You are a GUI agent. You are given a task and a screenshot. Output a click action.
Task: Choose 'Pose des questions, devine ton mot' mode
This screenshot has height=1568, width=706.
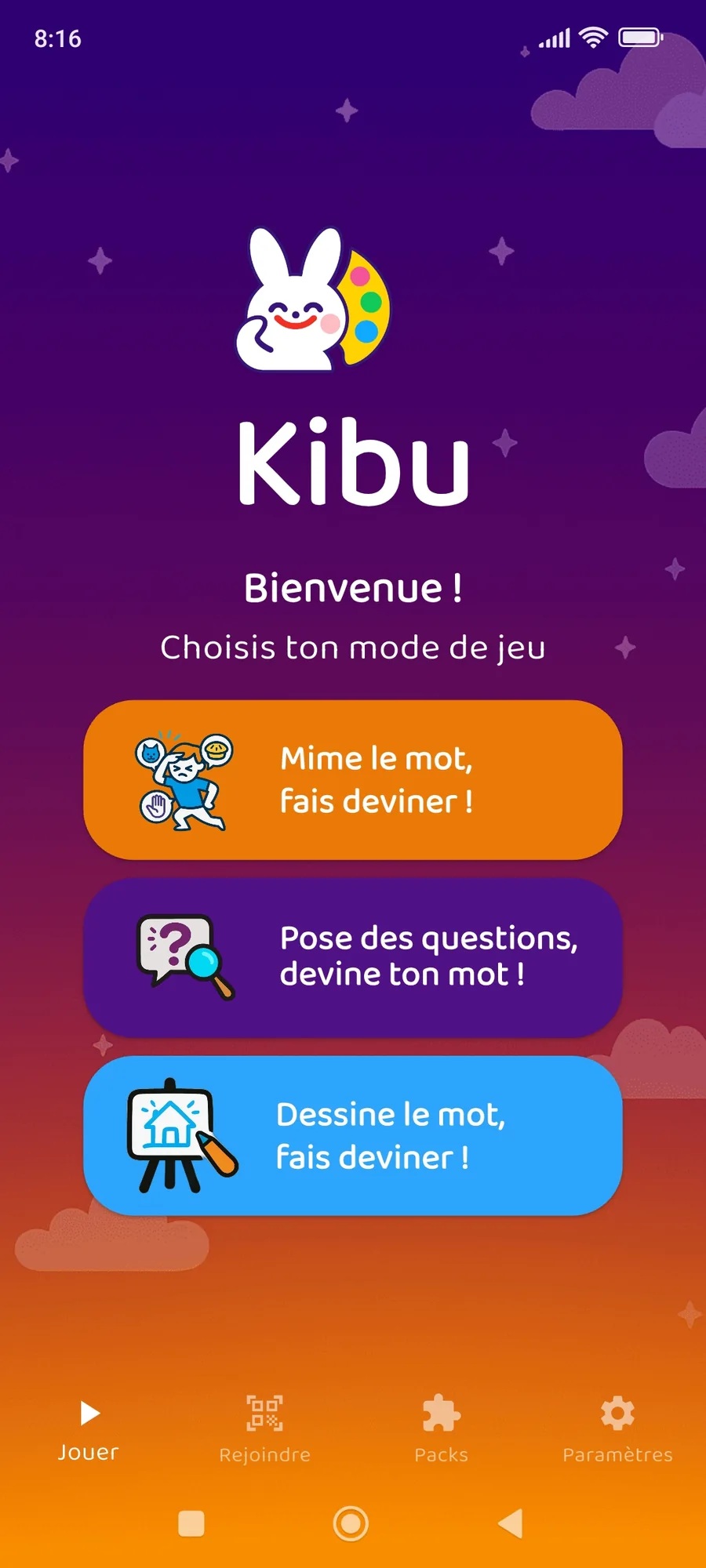[x=353, y=957]
